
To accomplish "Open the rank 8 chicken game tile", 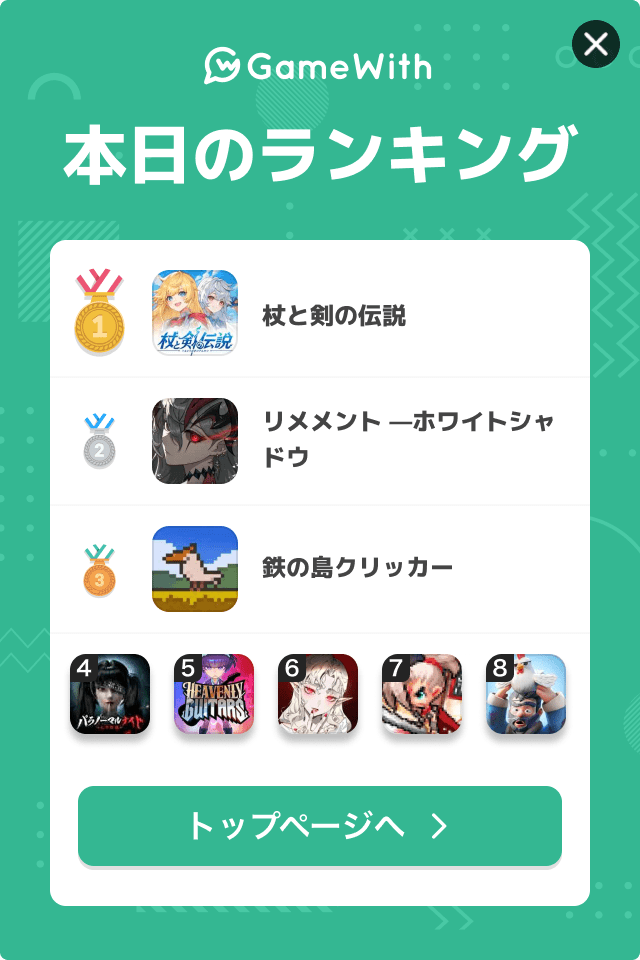I will click(x=526, y=694).
